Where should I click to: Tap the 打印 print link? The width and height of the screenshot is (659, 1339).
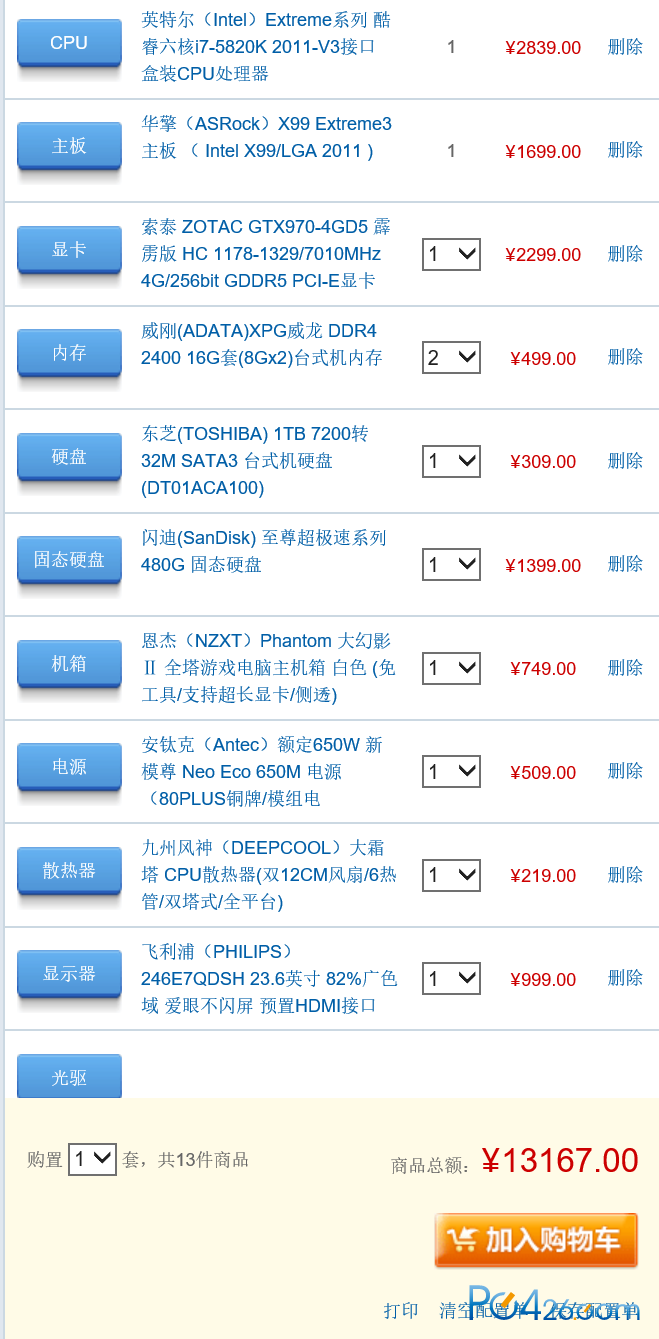point(401,1310)
